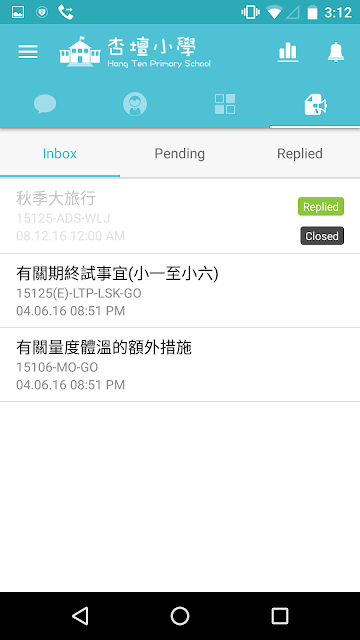Screen dimensions: 360x640
Task: Open the 有關量度體溫的額外措施 notice
Action: pos(180,365)
